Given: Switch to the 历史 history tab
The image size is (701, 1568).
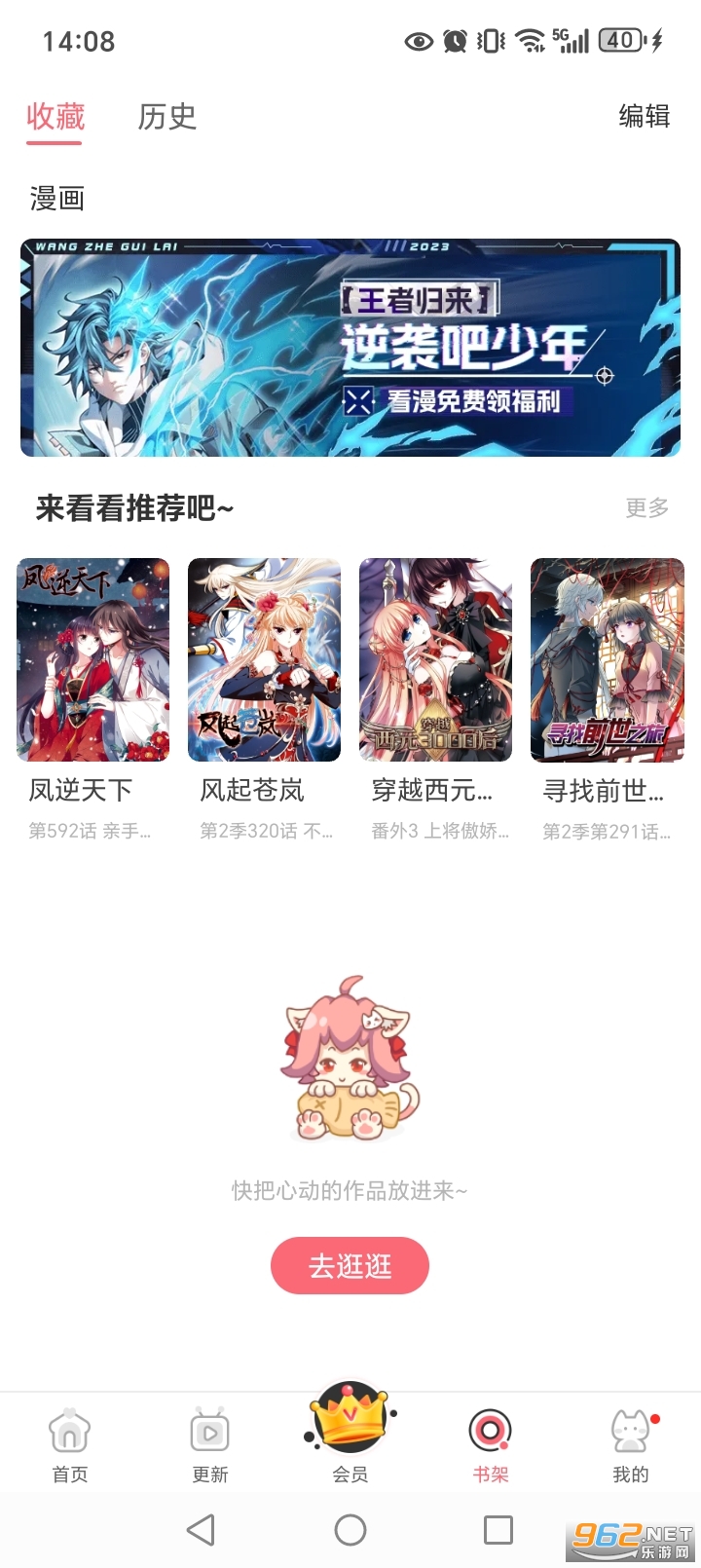Looking at the screenshot, I should click(166, 117).
